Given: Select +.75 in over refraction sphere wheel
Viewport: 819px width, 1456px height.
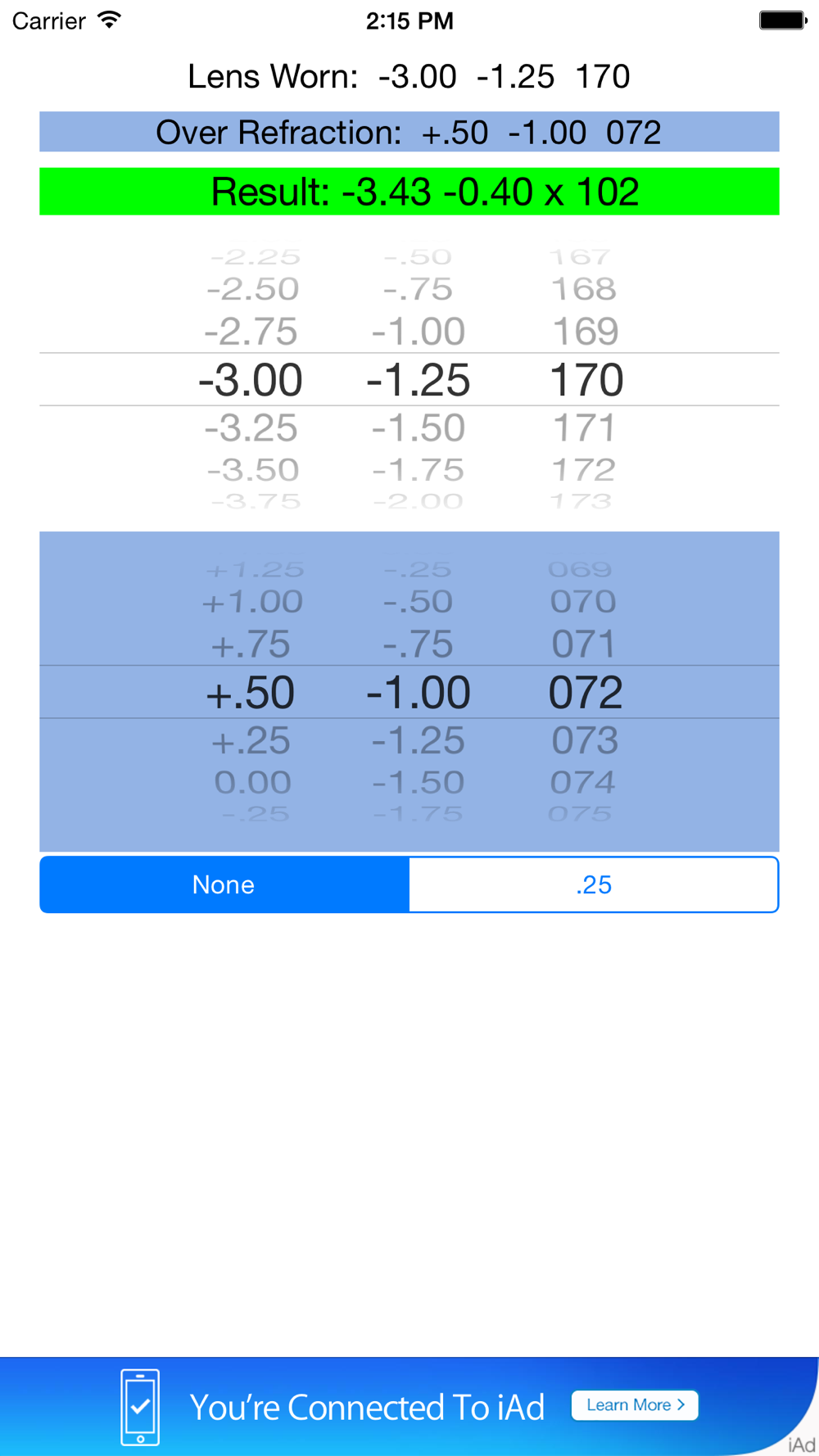Looking at the screenshot, I should [x=251, y=644].
